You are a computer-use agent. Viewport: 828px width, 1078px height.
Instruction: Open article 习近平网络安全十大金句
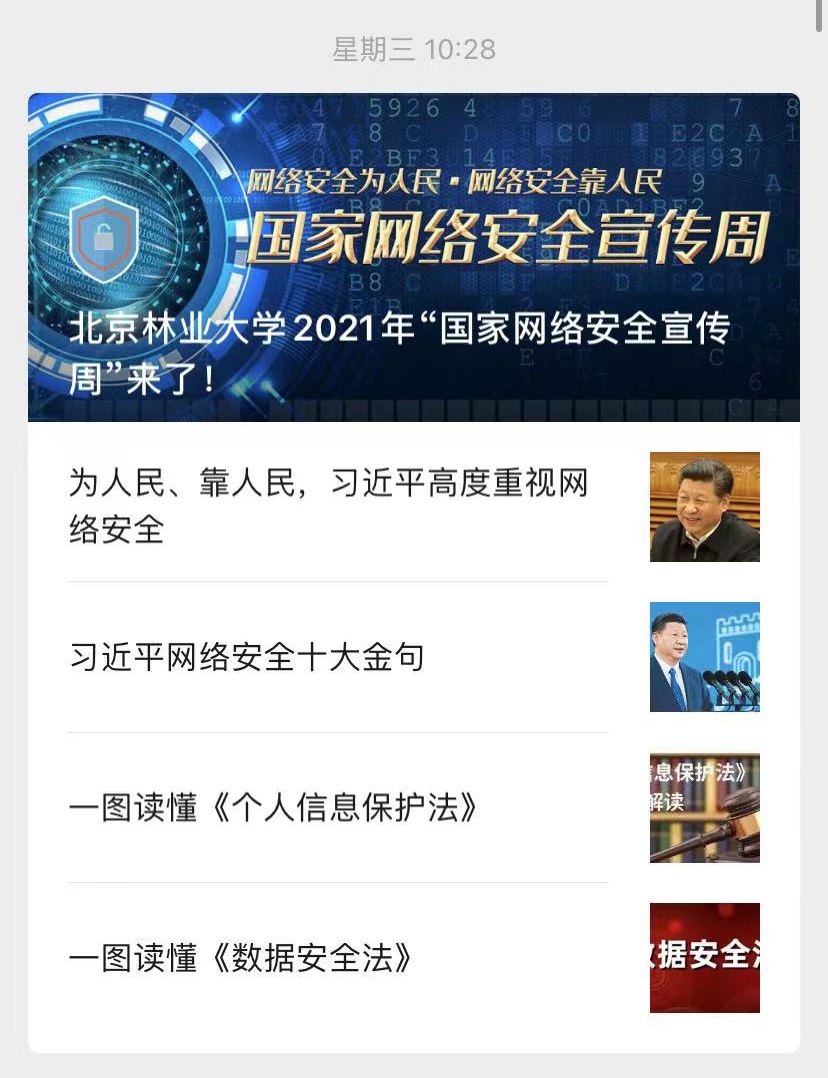click(413, 657)
